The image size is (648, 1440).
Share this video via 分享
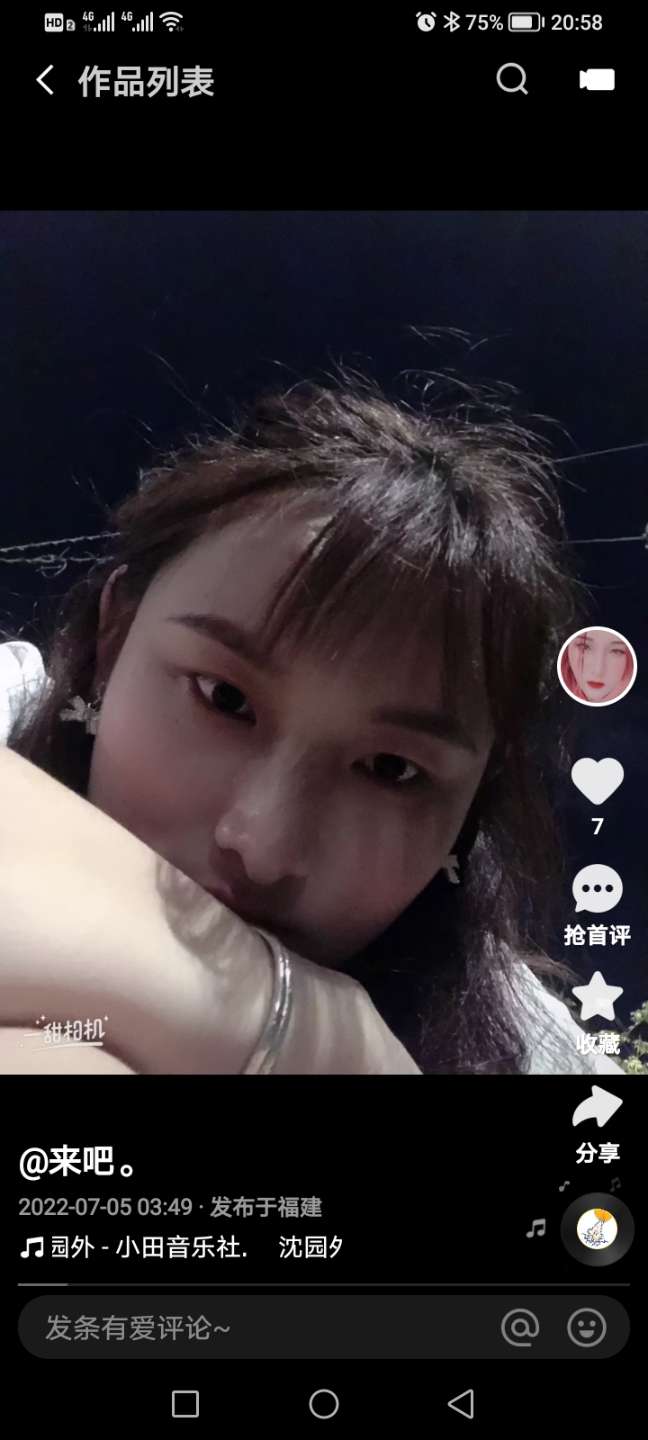point(597,1108)
